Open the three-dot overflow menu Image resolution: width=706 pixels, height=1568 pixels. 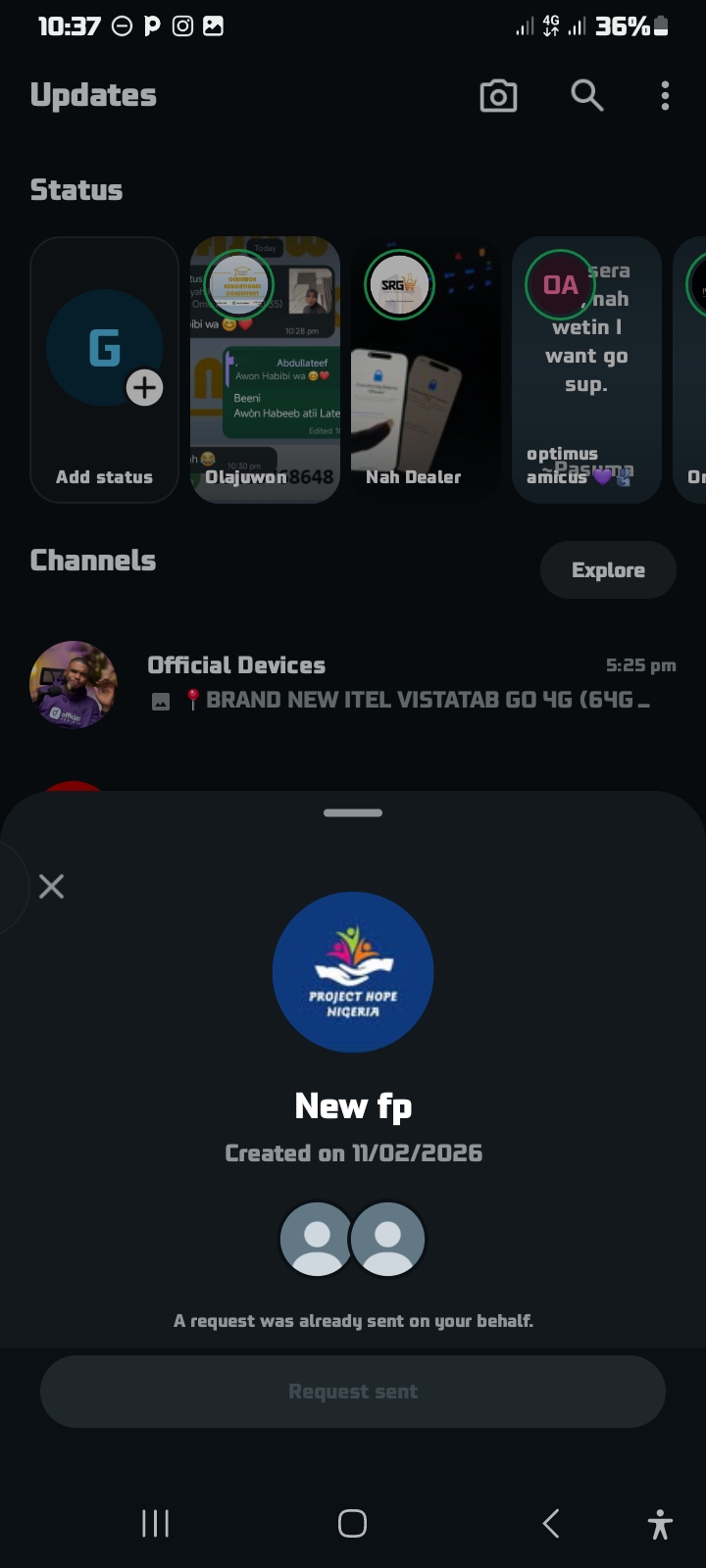pos(665,96)
